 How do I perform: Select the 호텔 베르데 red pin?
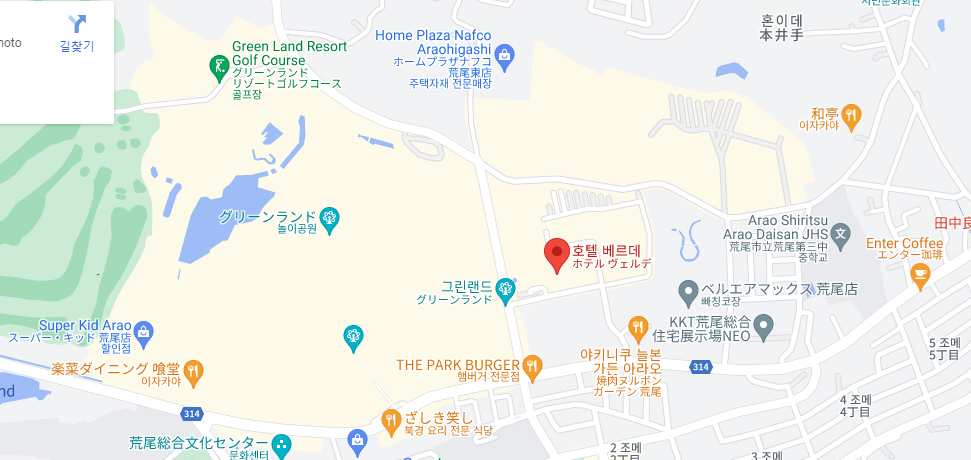pos(556,256)
